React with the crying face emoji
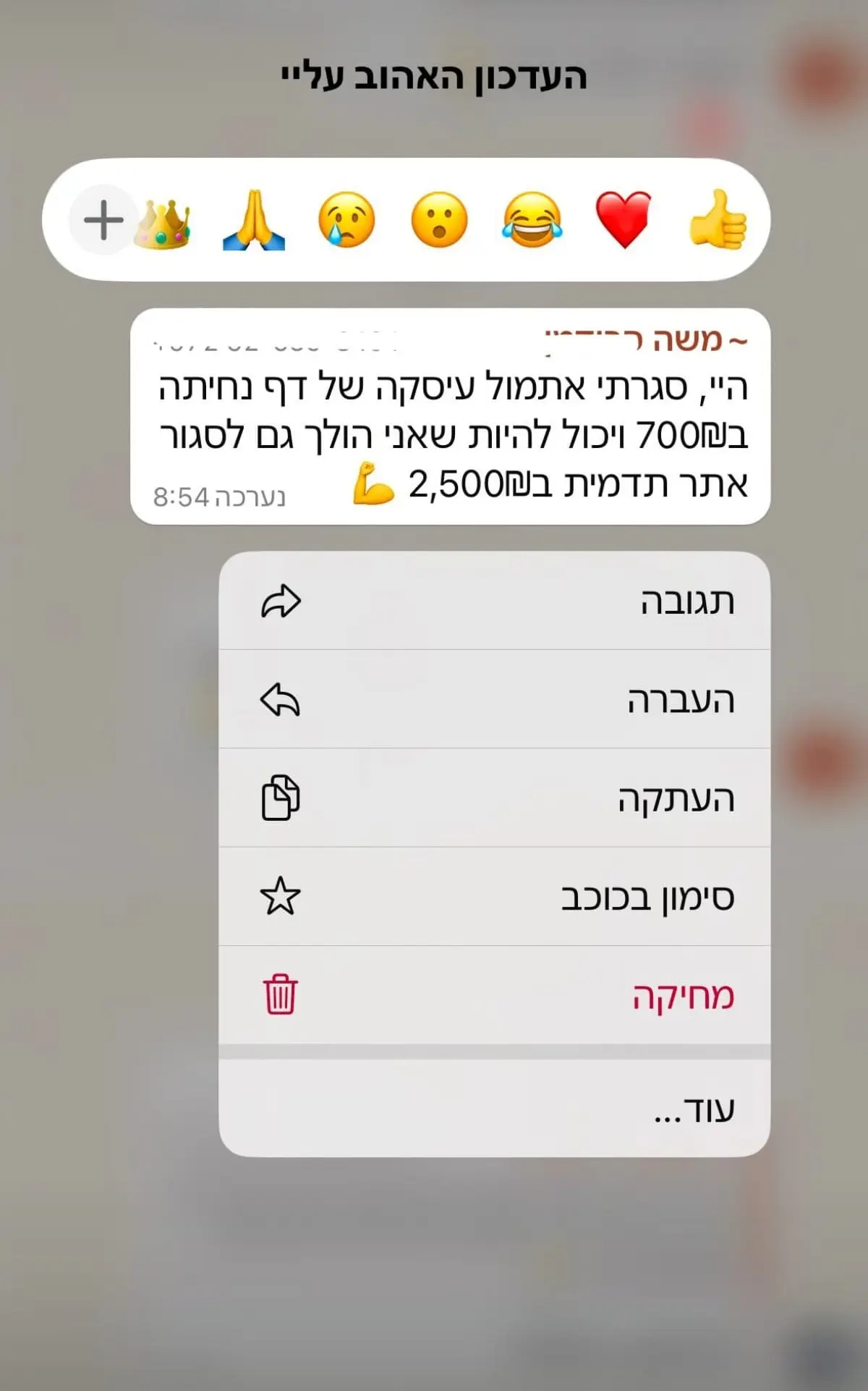Screen dimensions: 868x1391 pos(346,220)
